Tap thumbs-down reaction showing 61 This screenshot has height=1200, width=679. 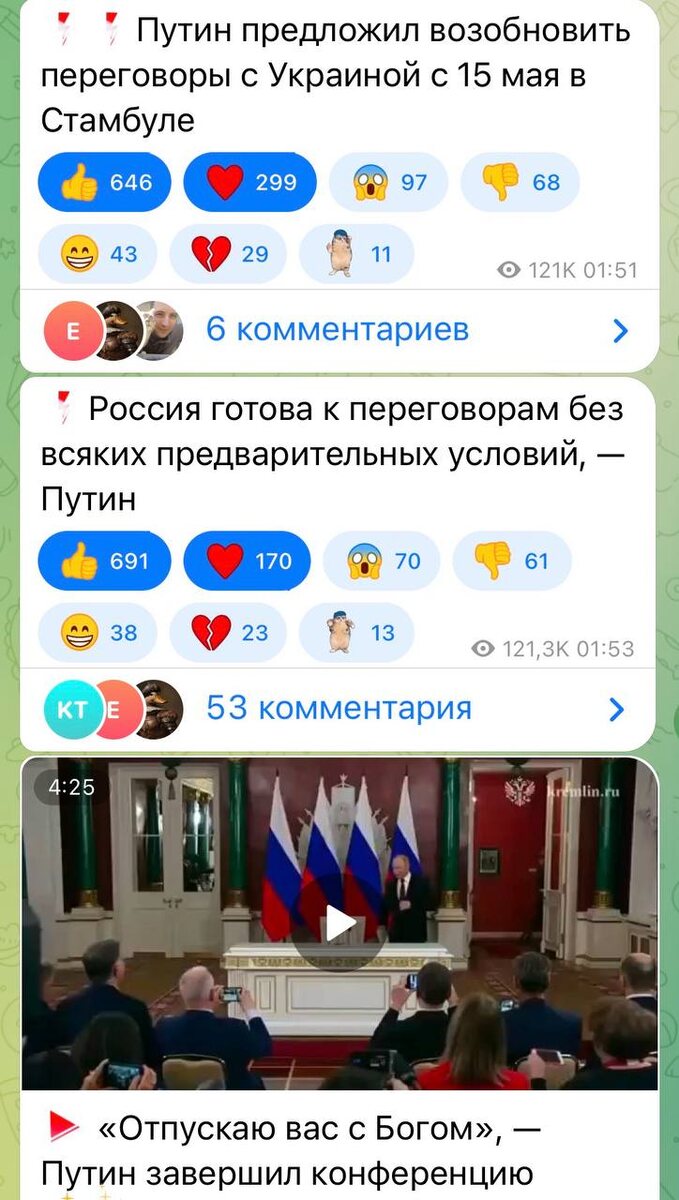click(511, 561)
